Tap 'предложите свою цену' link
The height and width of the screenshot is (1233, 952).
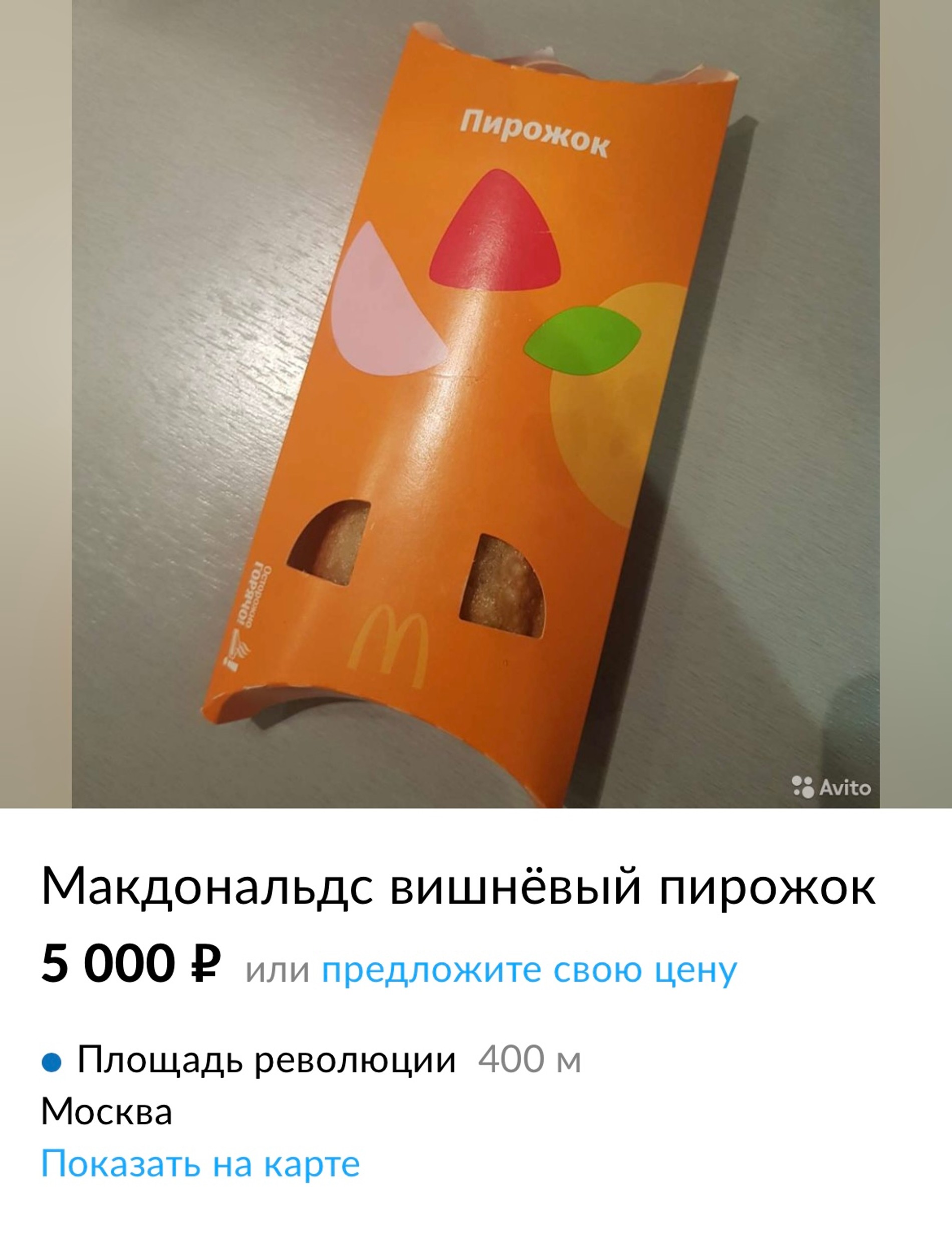(529, 970)
